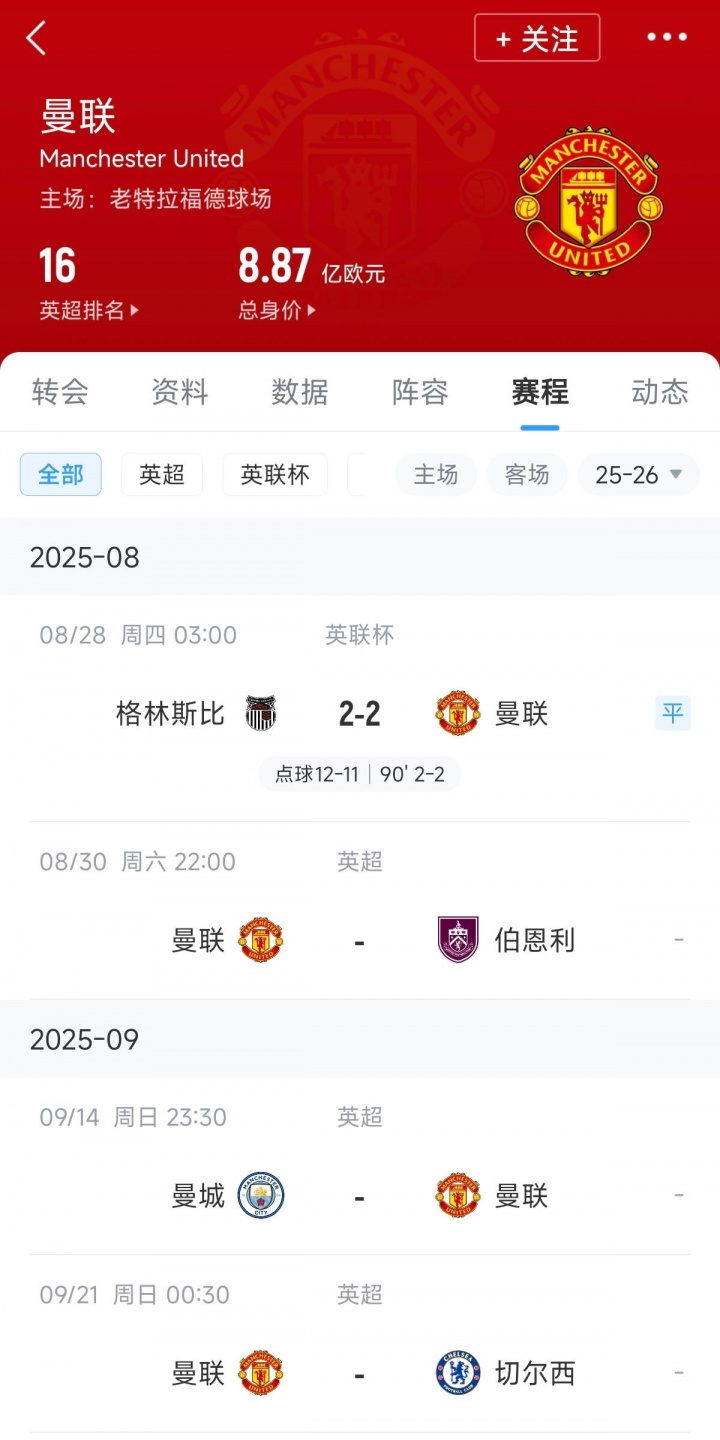Open the 英超排名 league ranking
This screenshot has width=720, height=1440.
click(x=88, y=311)
